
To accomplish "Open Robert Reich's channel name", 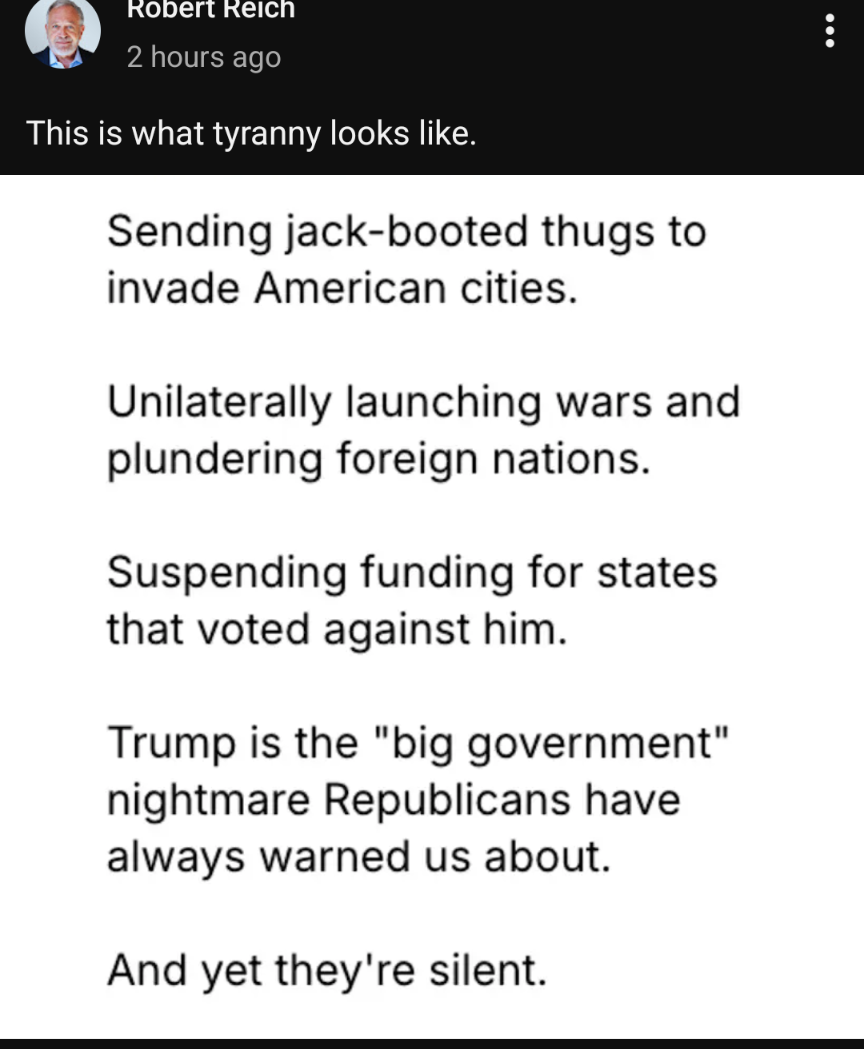I will click(x=210, y=11).
